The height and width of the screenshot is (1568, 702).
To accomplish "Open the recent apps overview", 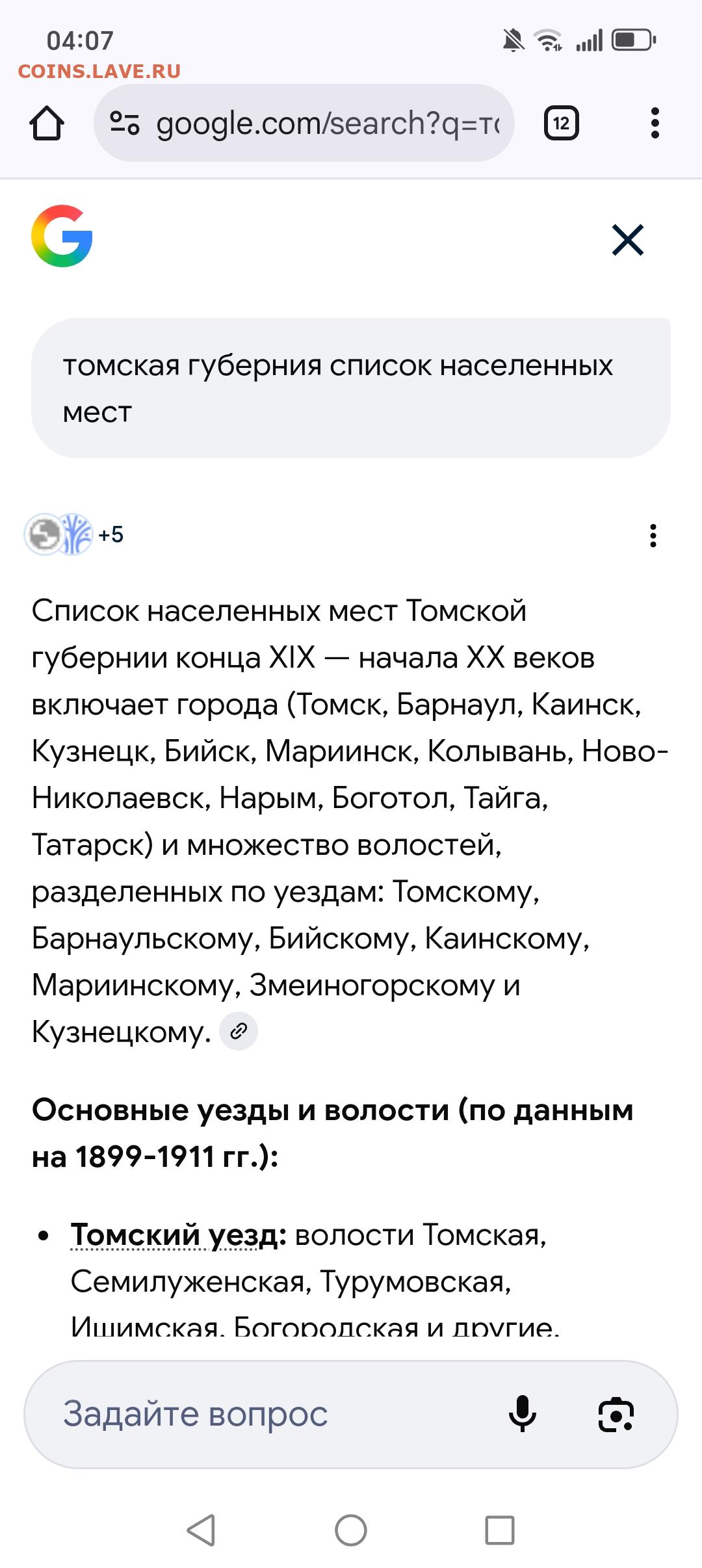I will click(x=500, y=1530).
